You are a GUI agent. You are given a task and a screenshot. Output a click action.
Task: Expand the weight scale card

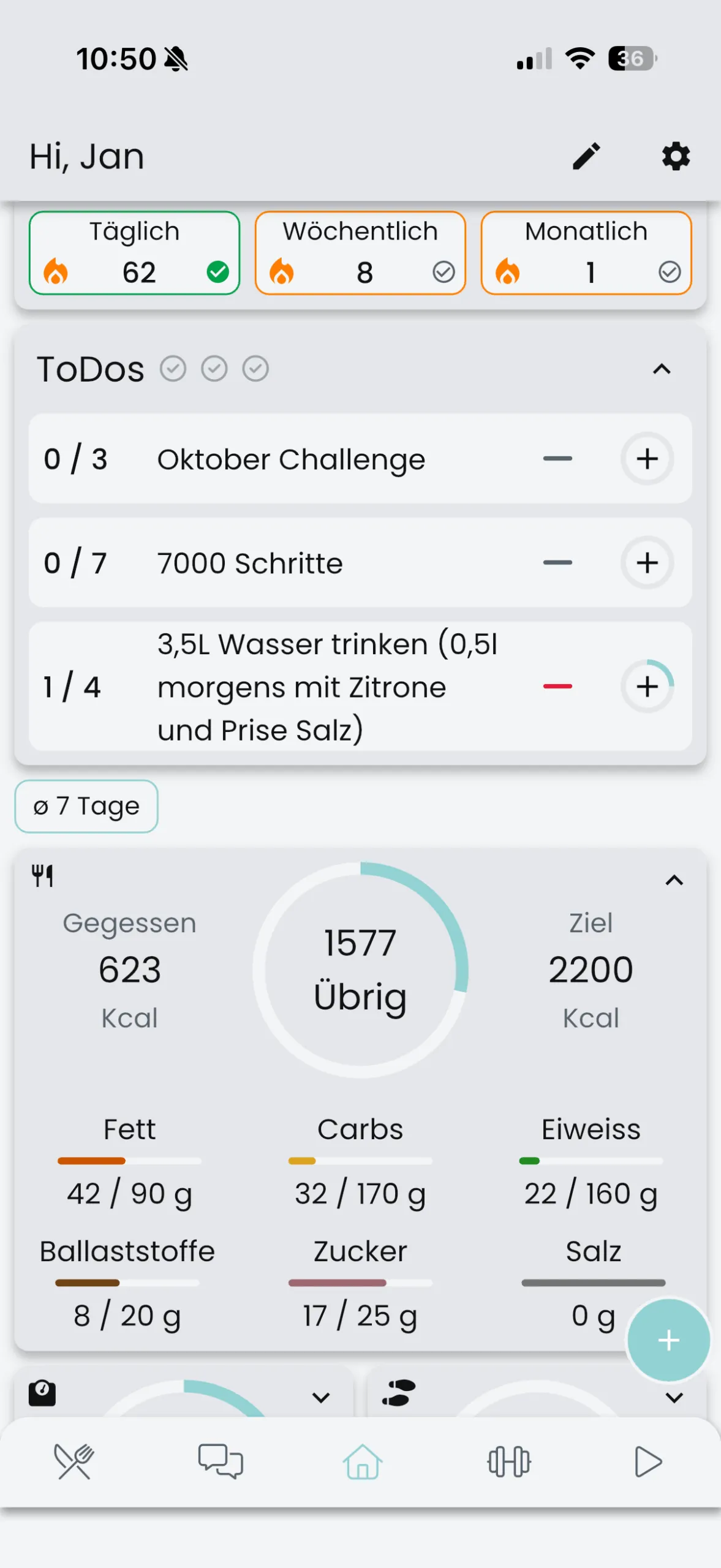(x=321, y=1397)
